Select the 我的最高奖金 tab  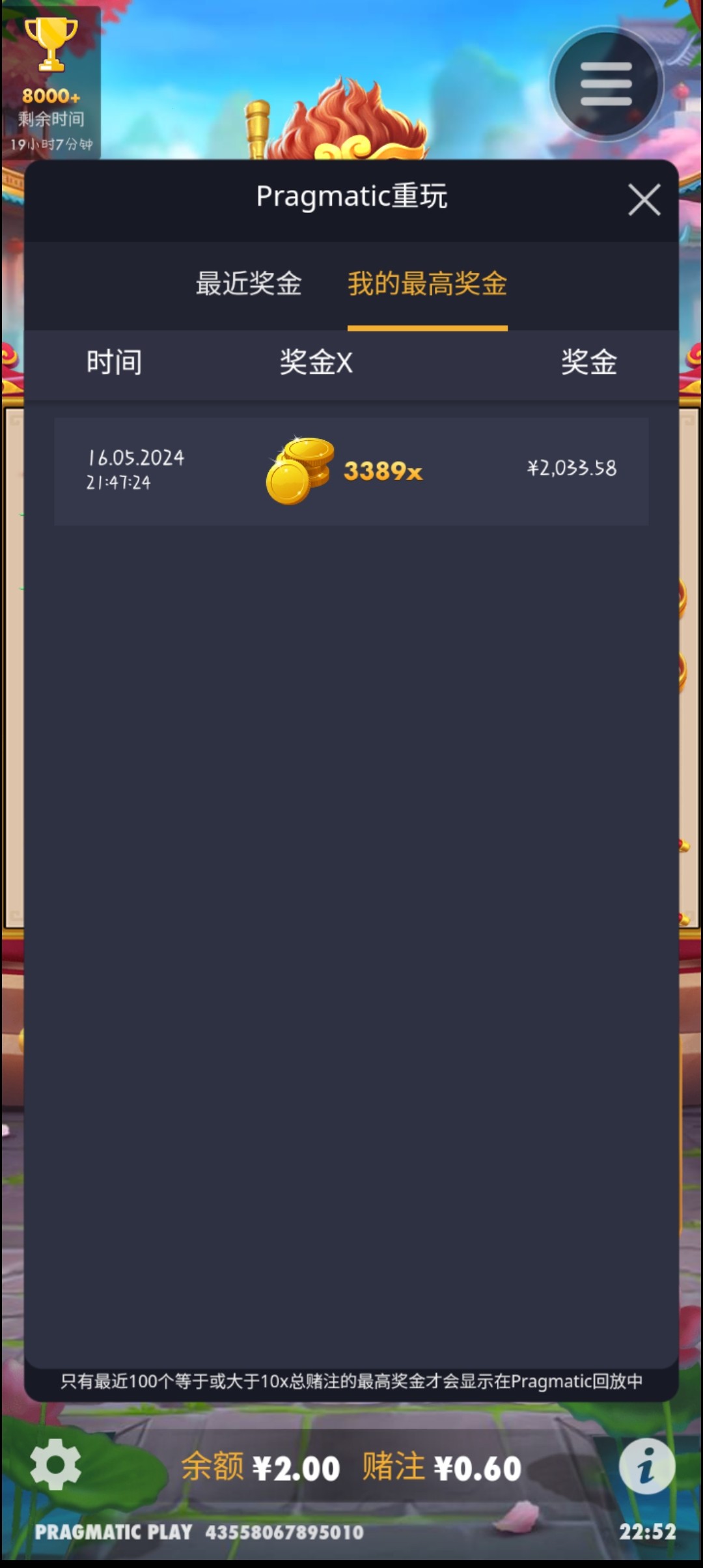point(427,284)
